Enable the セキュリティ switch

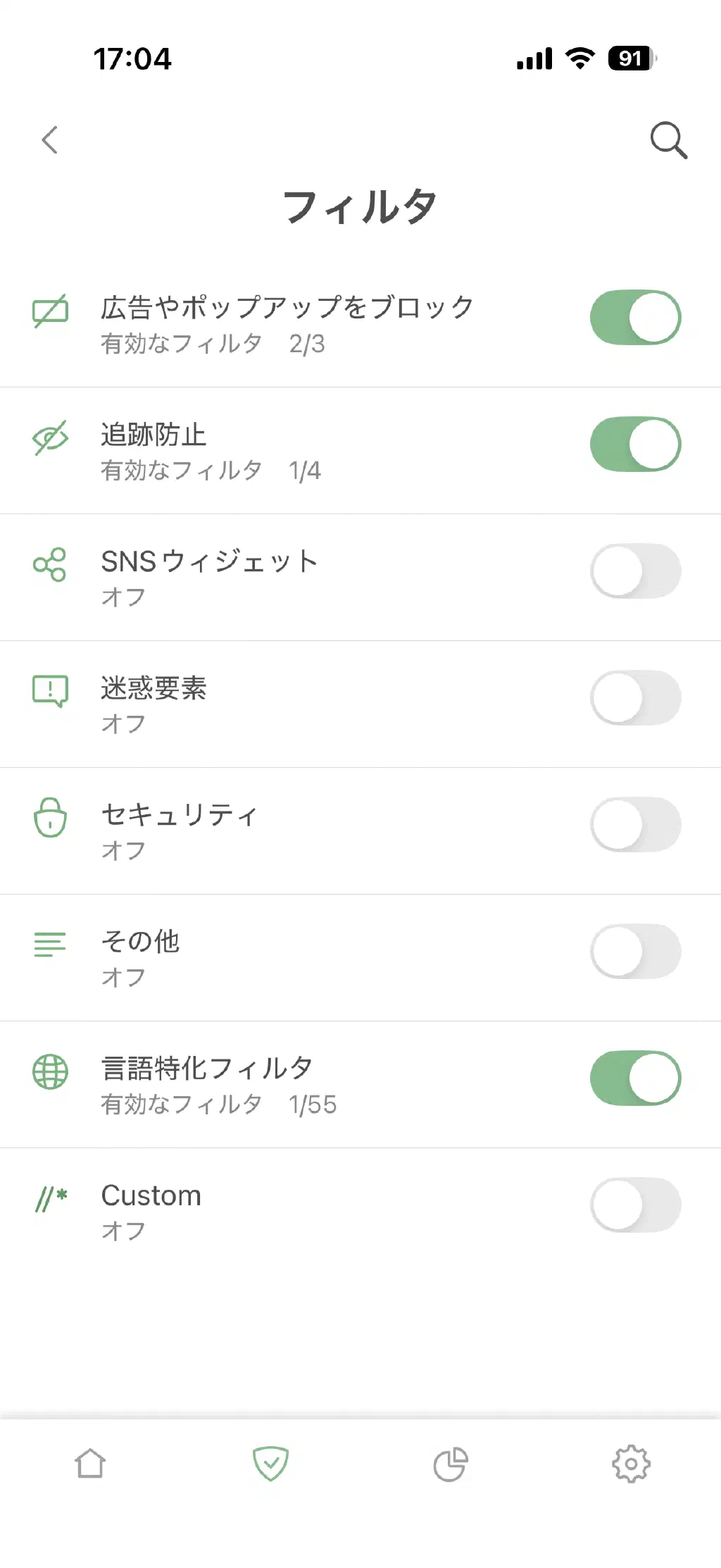click(x=635, y=825)
